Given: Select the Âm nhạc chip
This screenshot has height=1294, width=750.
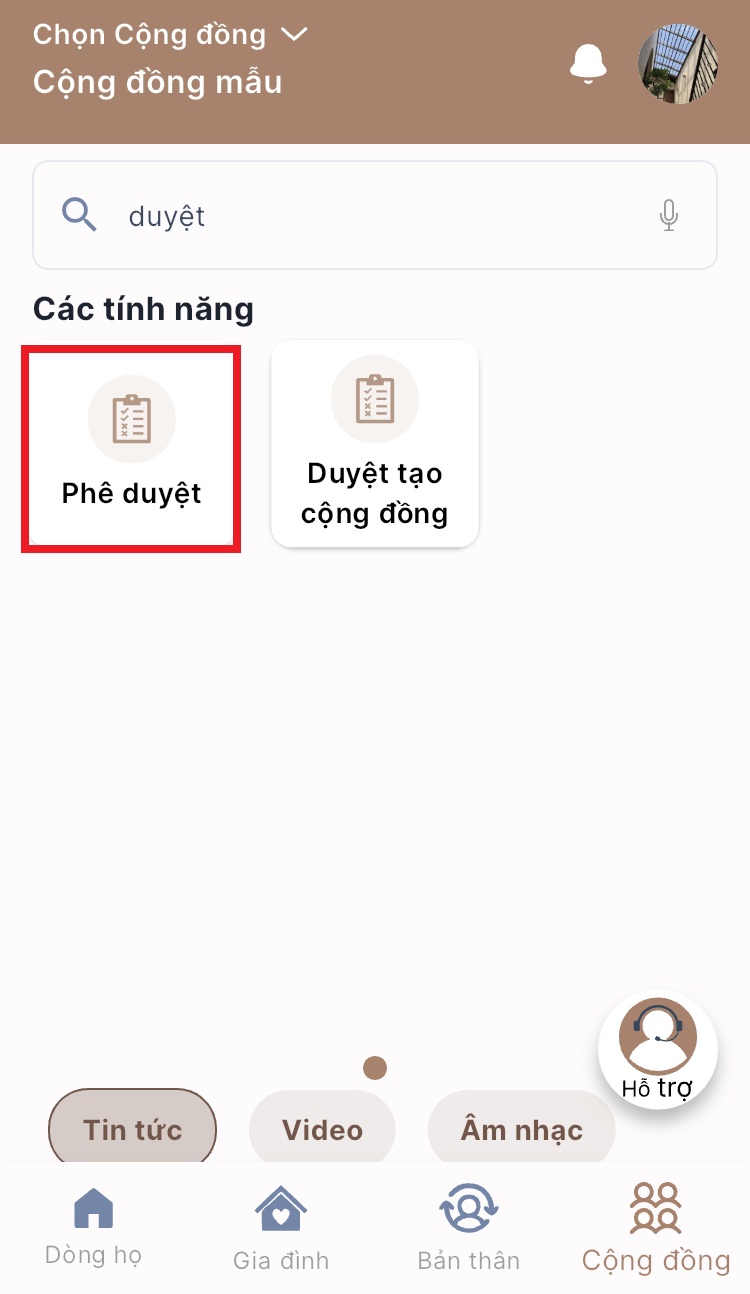Looking at the screenshot, I should (x=521, y=1130).
